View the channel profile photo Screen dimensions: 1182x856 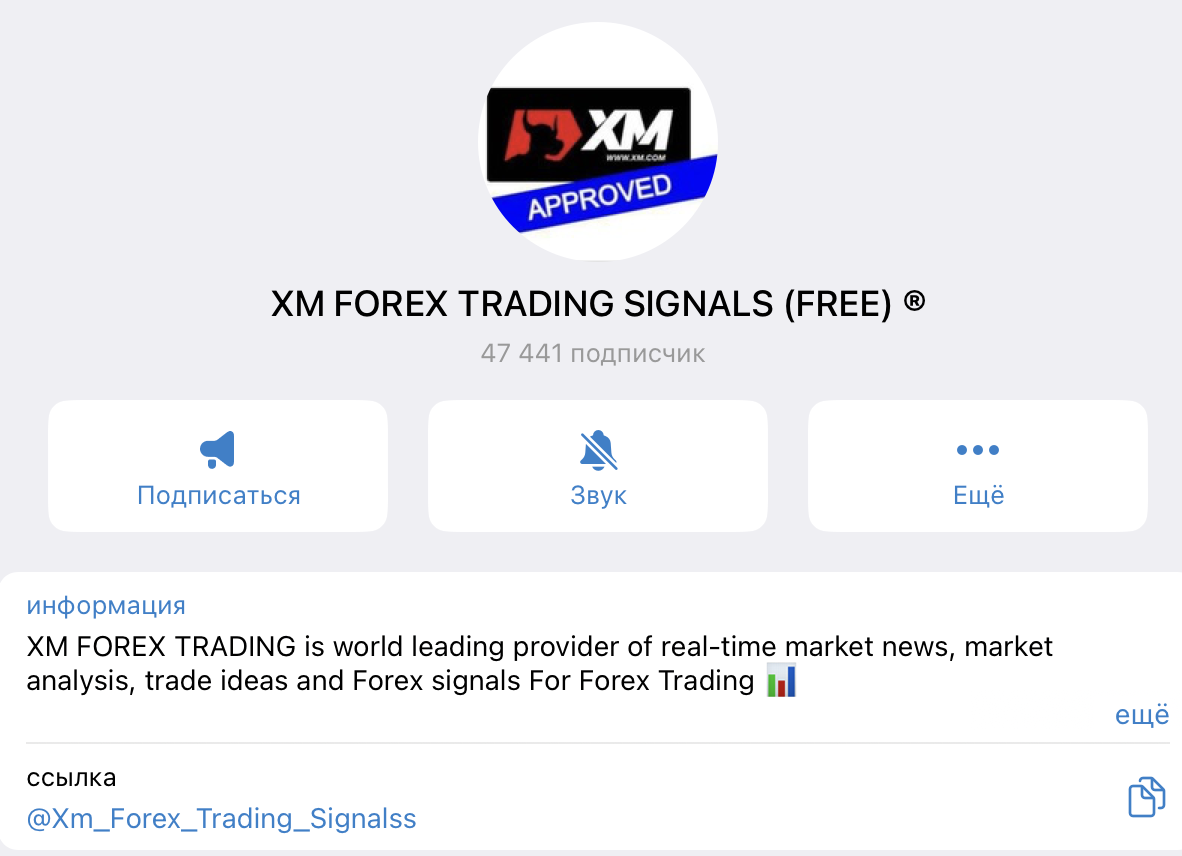coord(598,142)
